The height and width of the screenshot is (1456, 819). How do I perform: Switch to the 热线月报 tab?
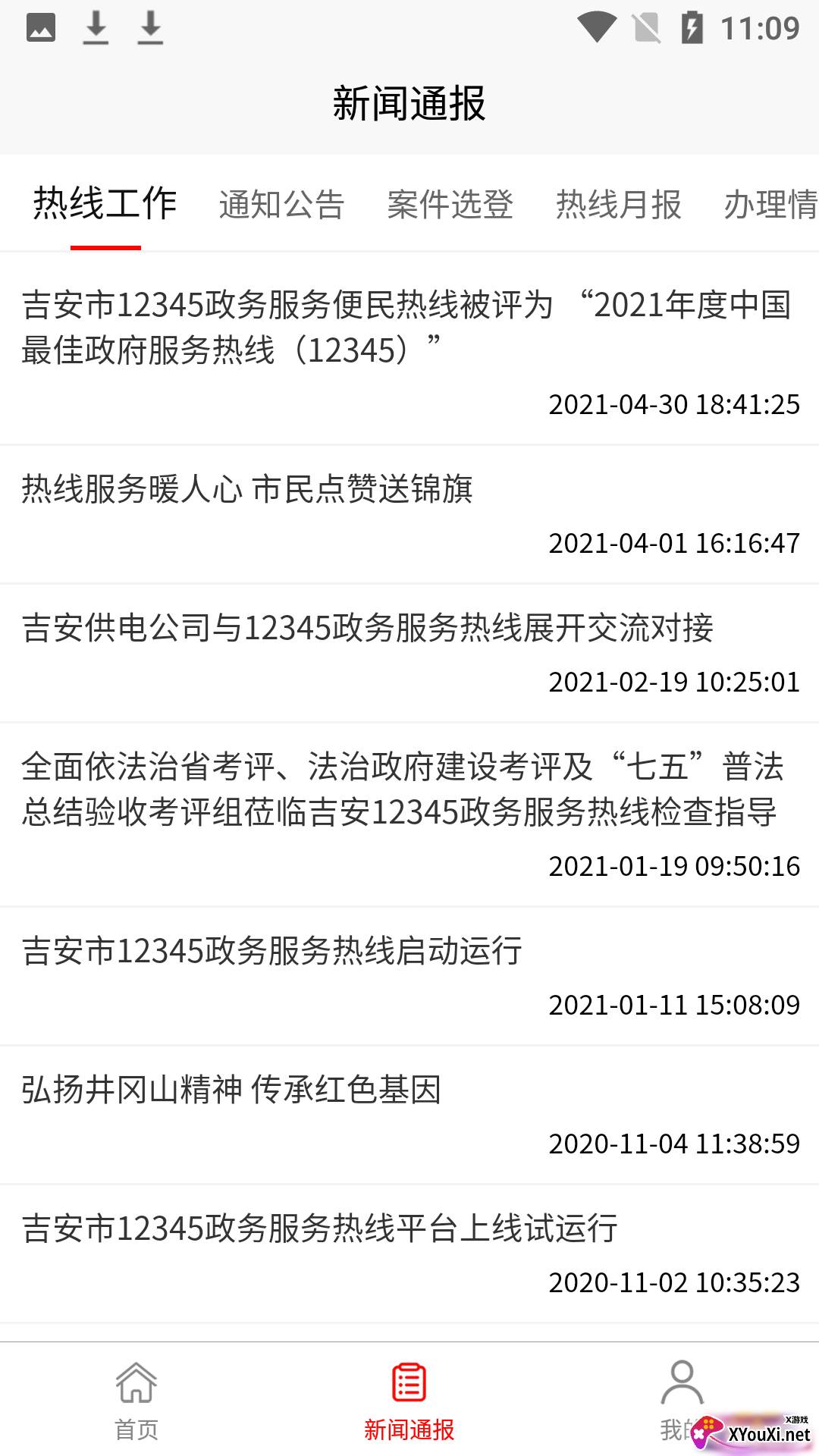coord(618,205)
